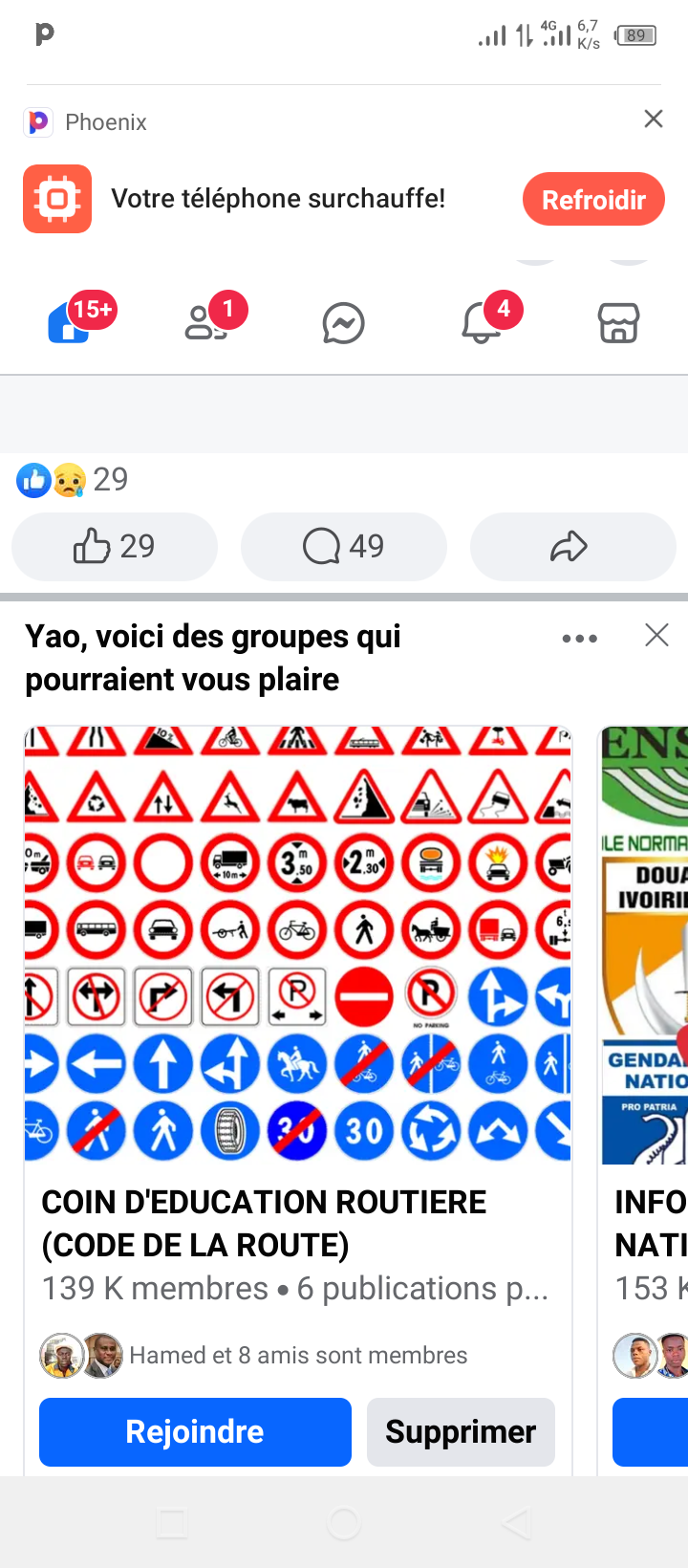Open options for suggested groups section
This screenshot has height=1568, width=688.
pyautogui.click(x=580, y=638)
